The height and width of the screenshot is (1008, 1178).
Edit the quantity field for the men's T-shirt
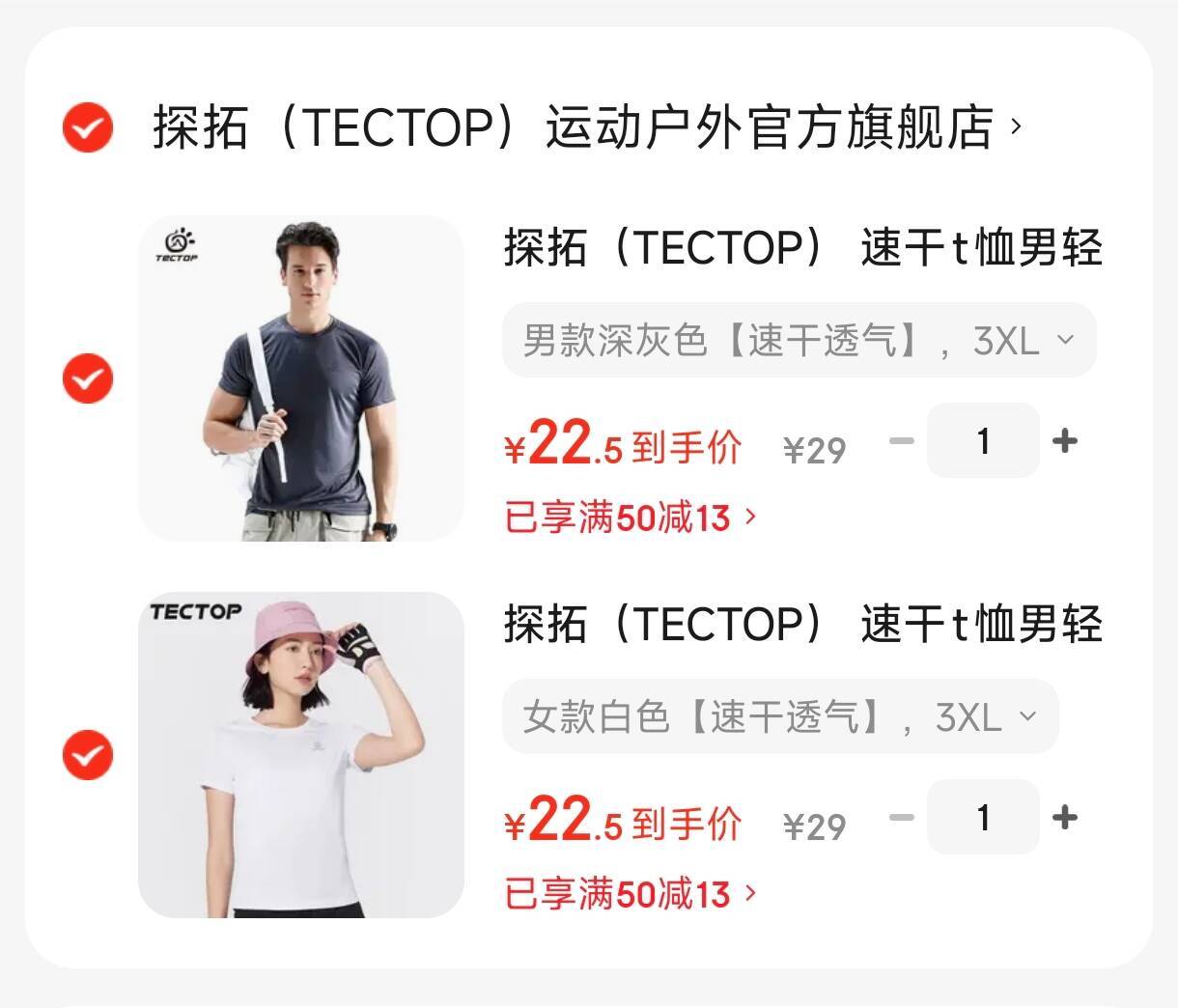pyautogui.click(x=983, y=441)
